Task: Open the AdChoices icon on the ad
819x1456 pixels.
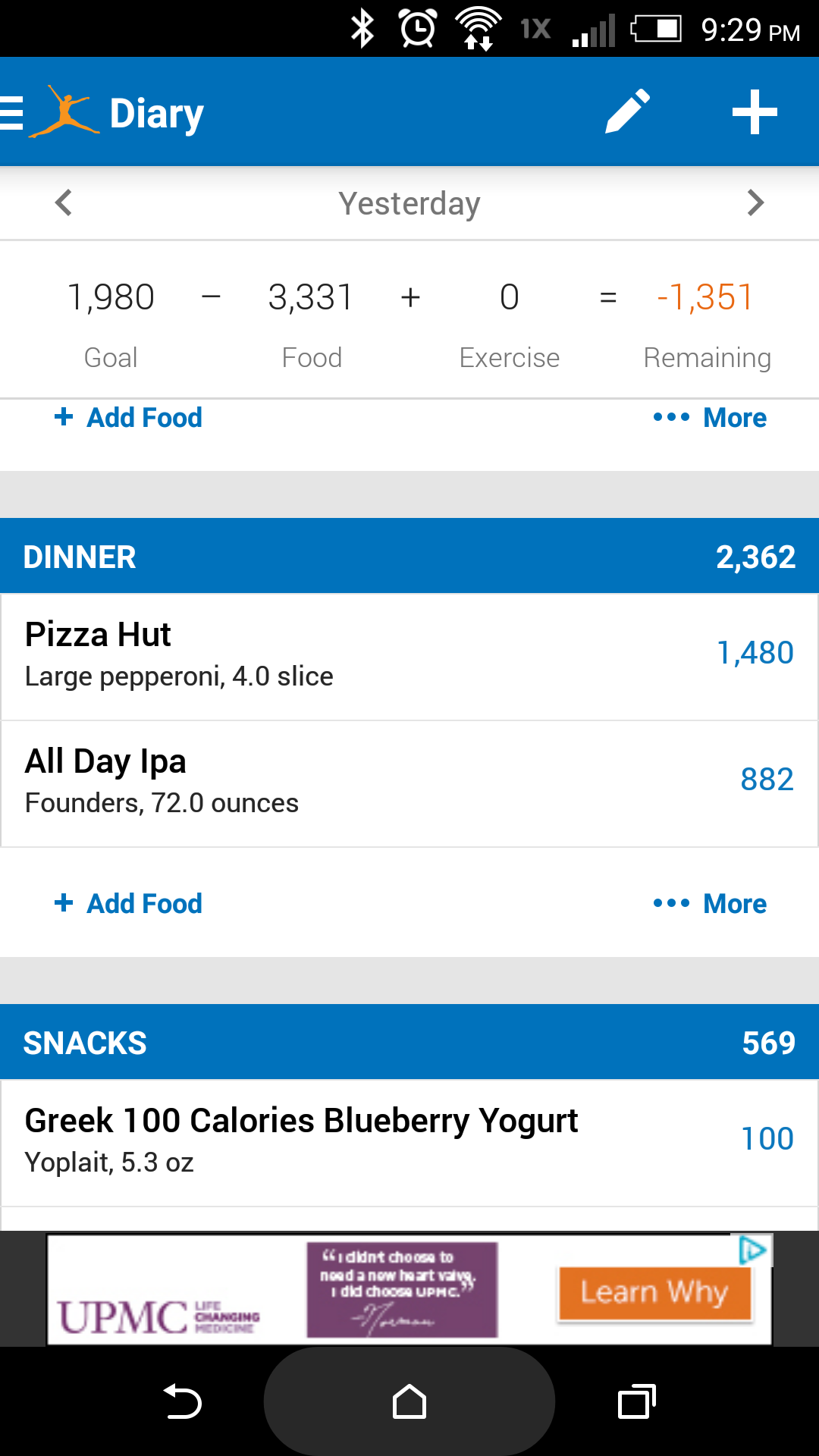Action: click(753, 1250)
